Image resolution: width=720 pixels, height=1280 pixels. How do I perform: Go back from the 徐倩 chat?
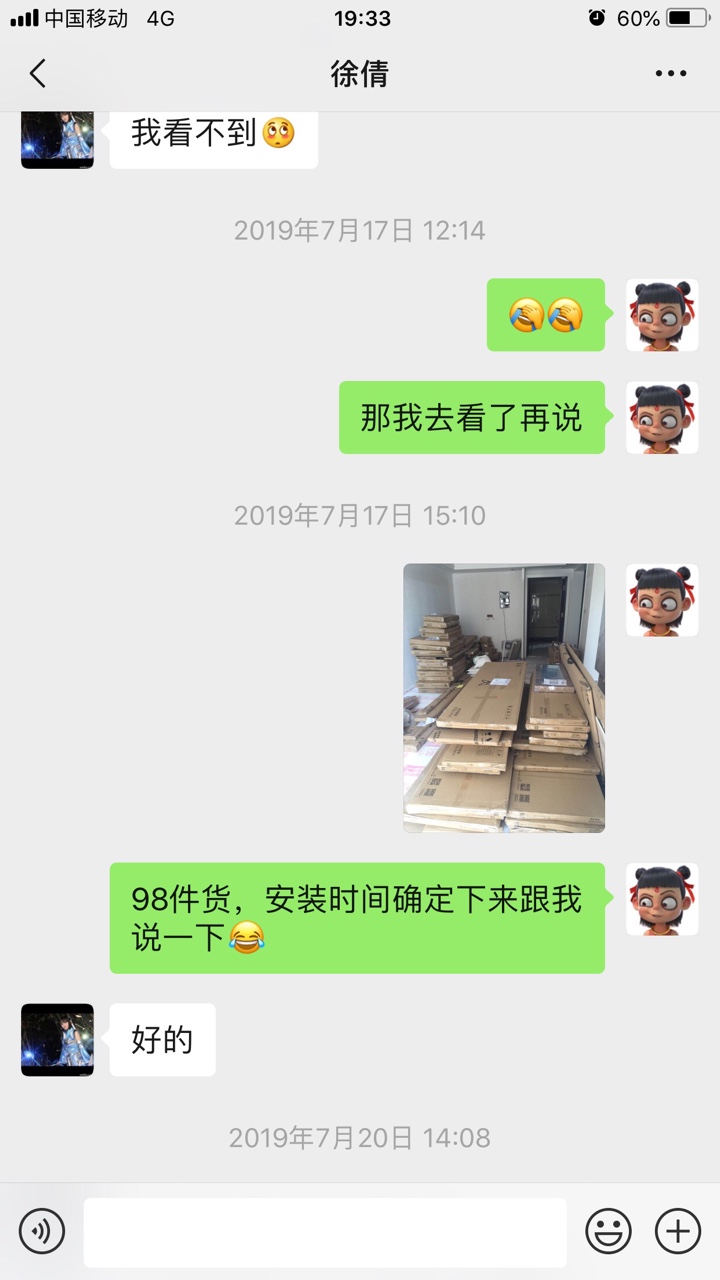click(x=38, y=73)
